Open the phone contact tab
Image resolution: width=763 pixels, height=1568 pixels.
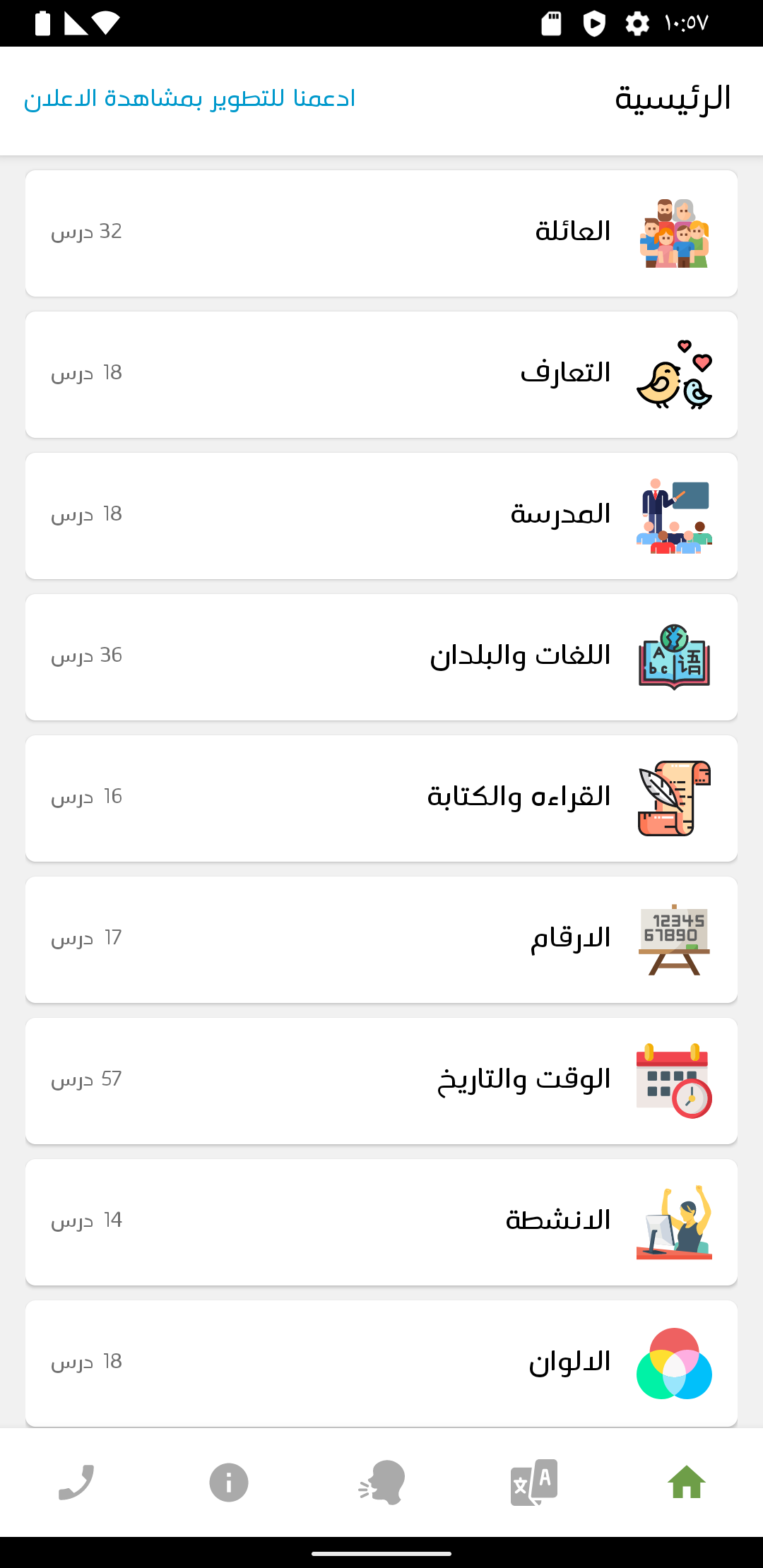coord(76,1482)
